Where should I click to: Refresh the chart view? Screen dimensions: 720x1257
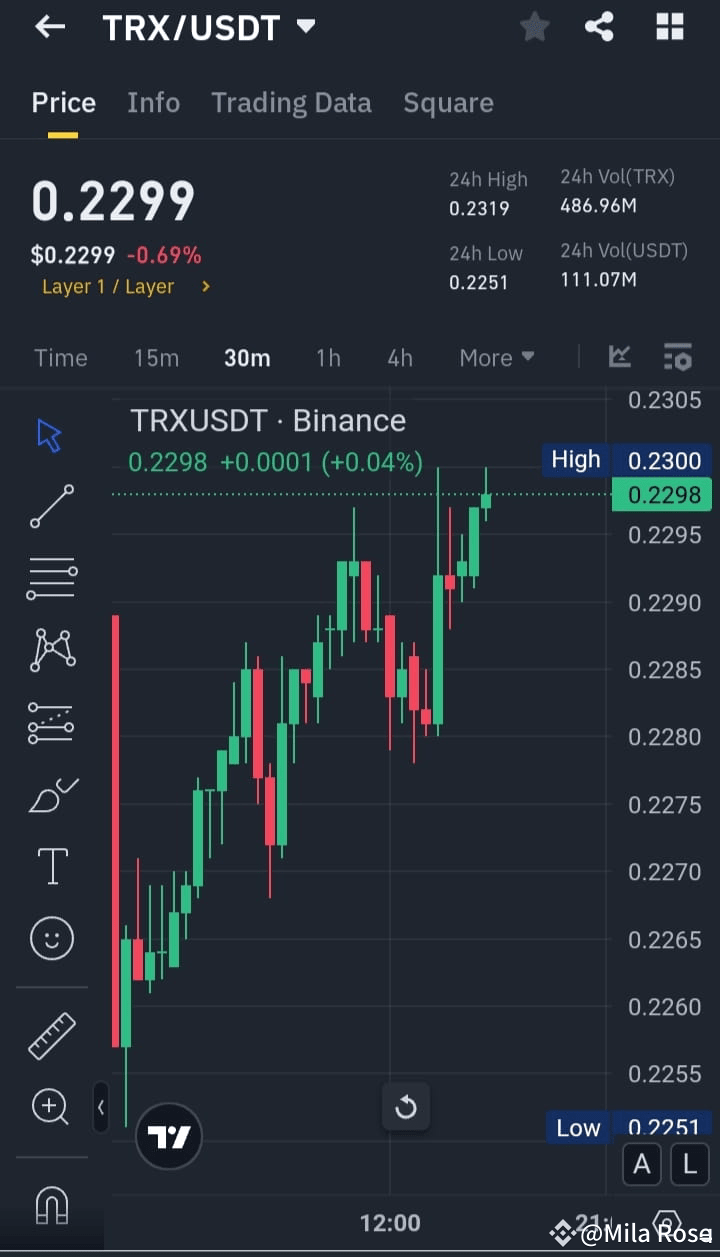(405, 1107)
